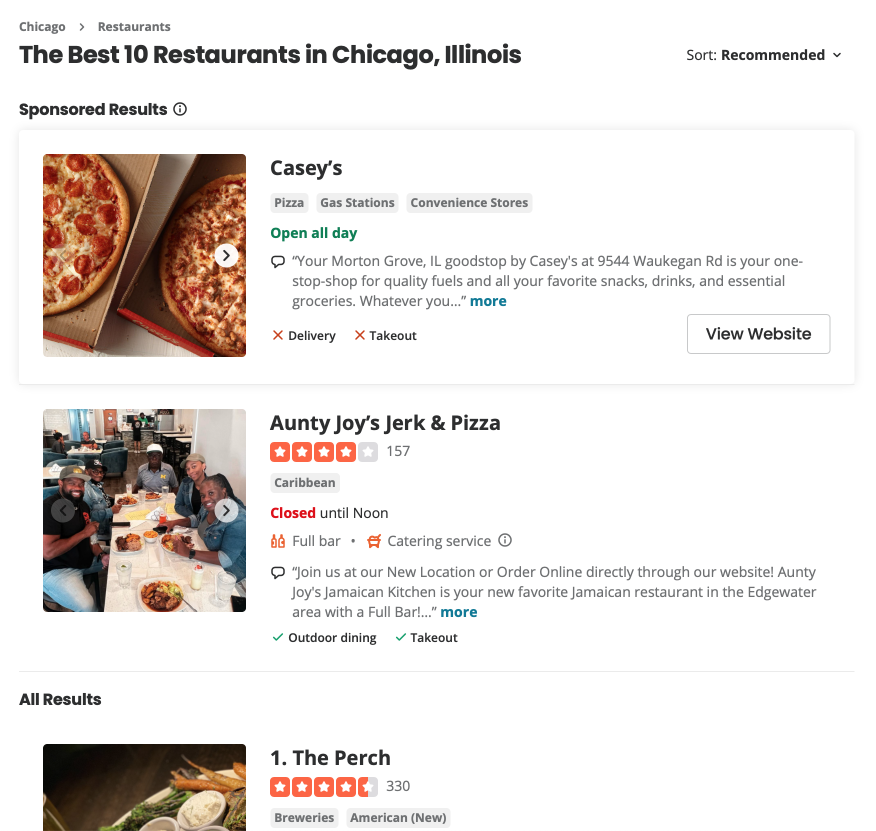Show previous photo for Aunty Joy's
876x831 pixels.
pos(63,511)
